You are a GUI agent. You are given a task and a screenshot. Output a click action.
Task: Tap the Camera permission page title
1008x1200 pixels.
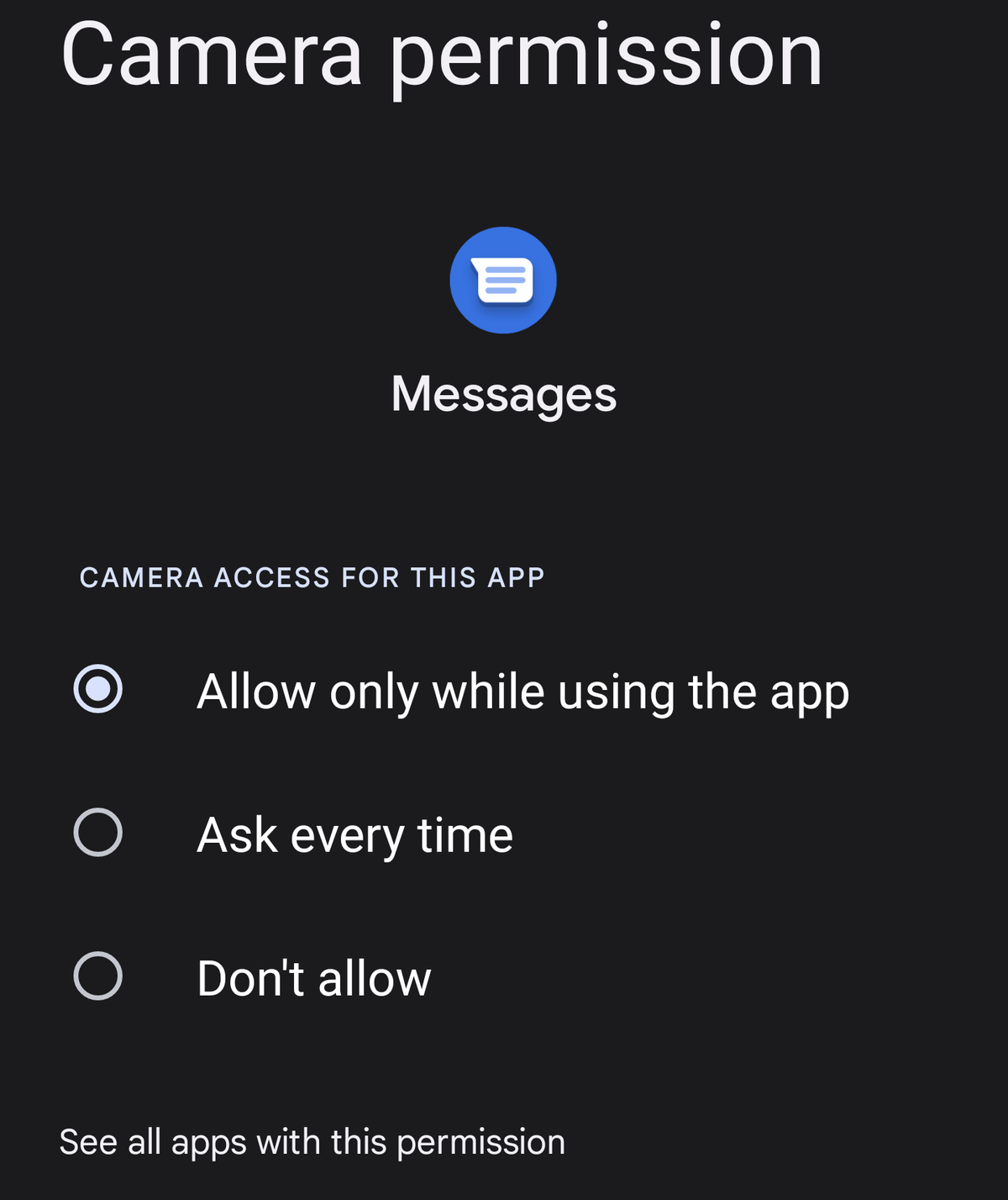coord(443,53)
